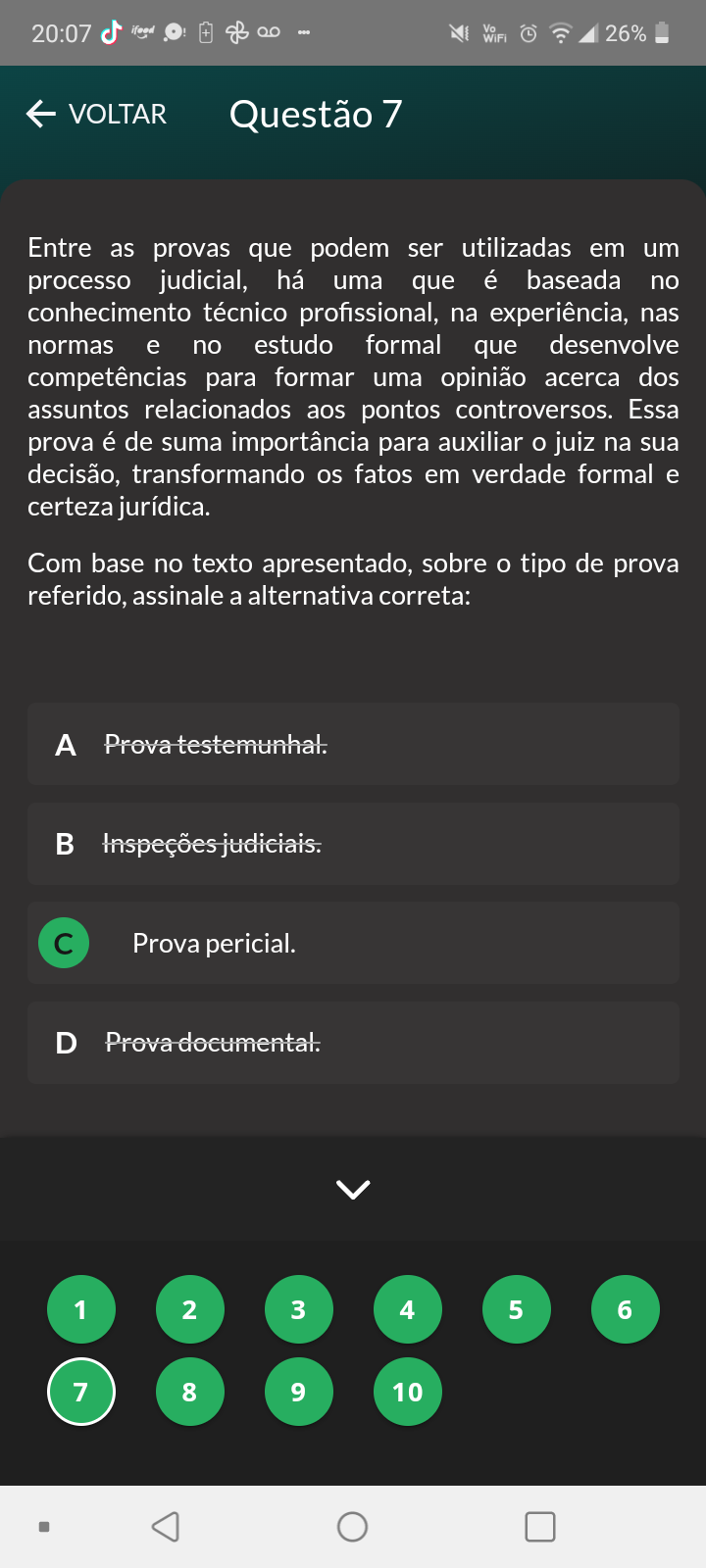Jump to question 10
The height and width of the screenshot is (1568, 706).
click(x=408, y=1392)
